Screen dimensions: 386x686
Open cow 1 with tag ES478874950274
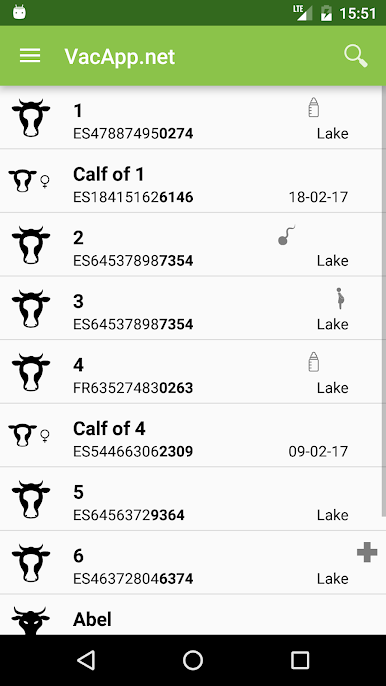point(191,118)
